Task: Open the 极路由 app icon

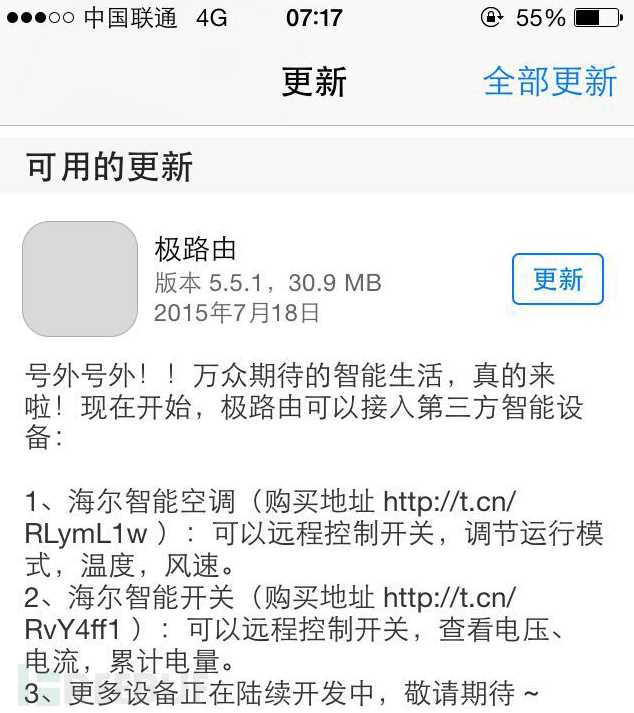Action: pyautogui.click(x=80, y=279)
